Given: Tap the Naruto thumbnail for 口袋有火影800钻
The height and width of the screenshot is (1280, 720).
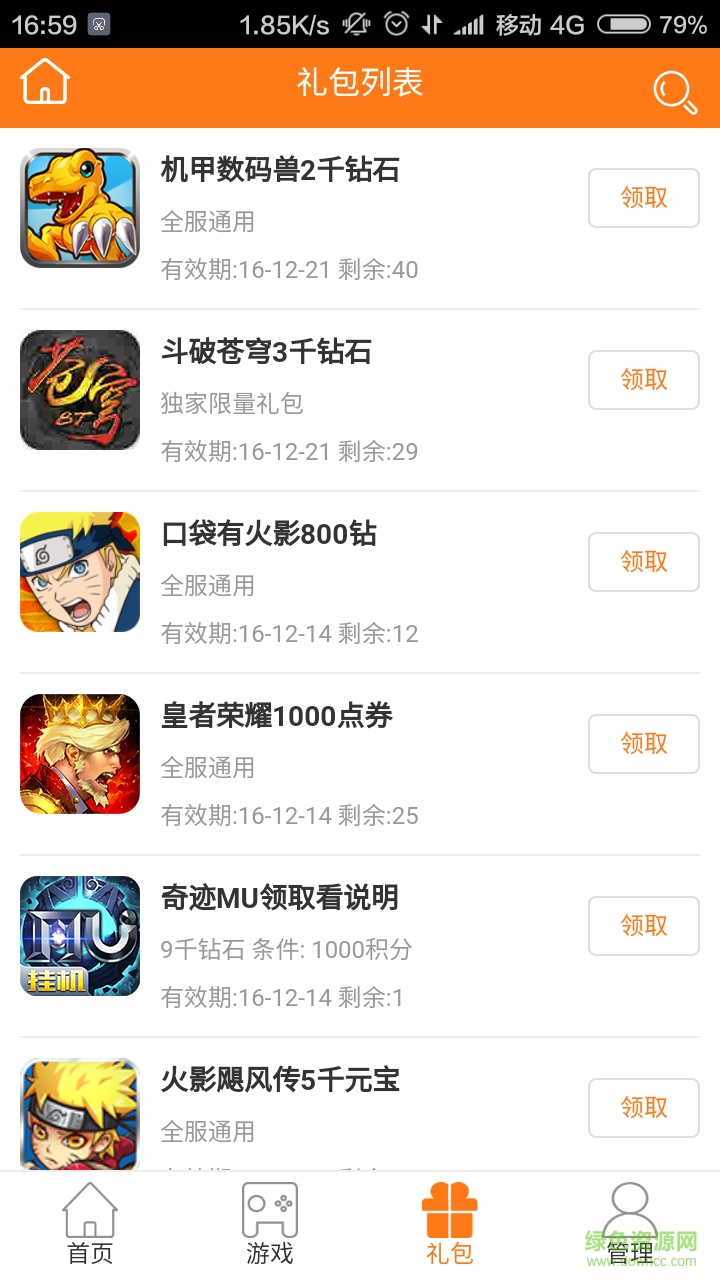Looking at the screenshot, I should (x=80, y=571).
